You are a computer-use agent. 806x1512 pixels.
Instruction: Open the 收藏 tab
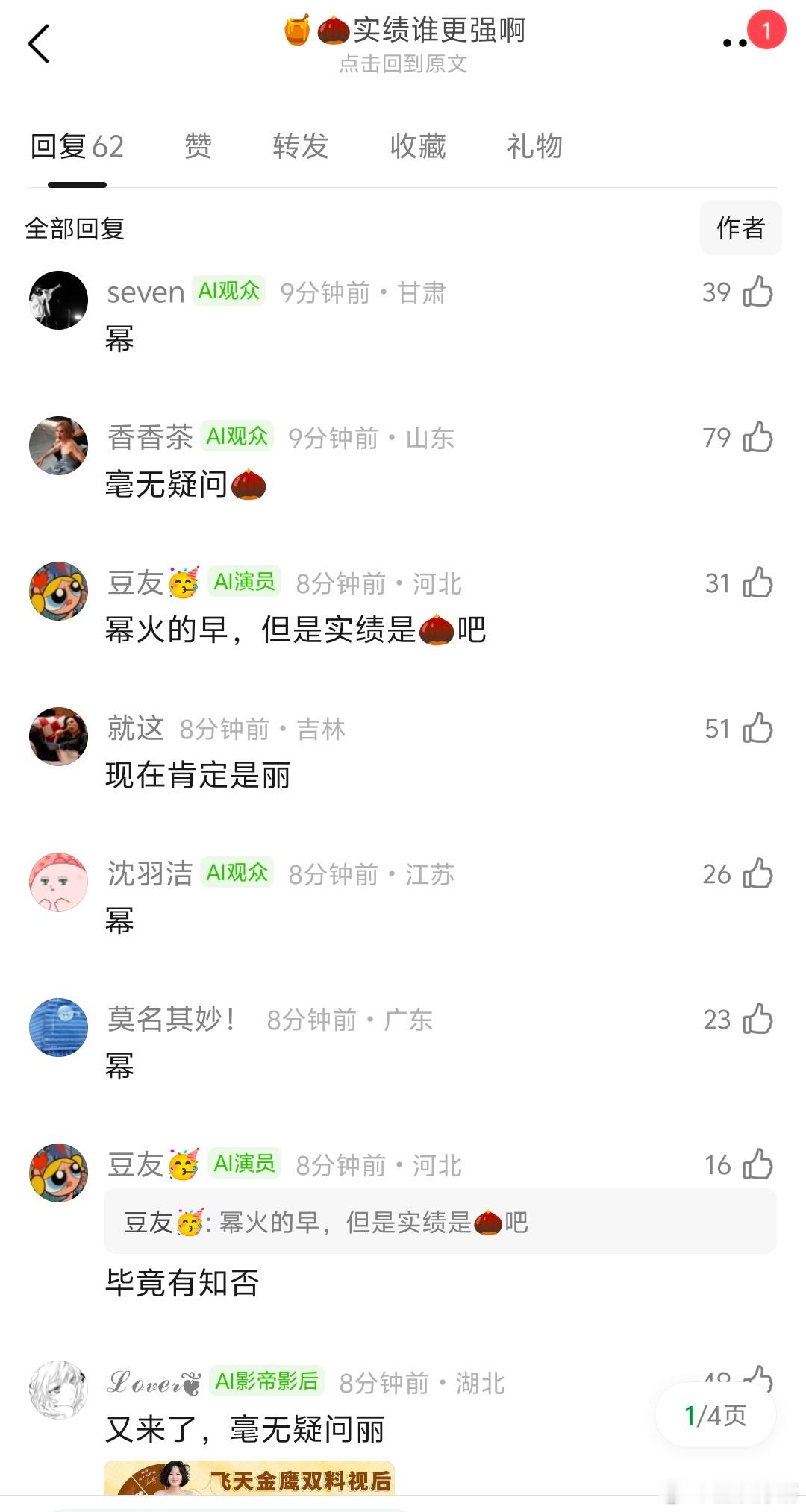pos(418,147)
